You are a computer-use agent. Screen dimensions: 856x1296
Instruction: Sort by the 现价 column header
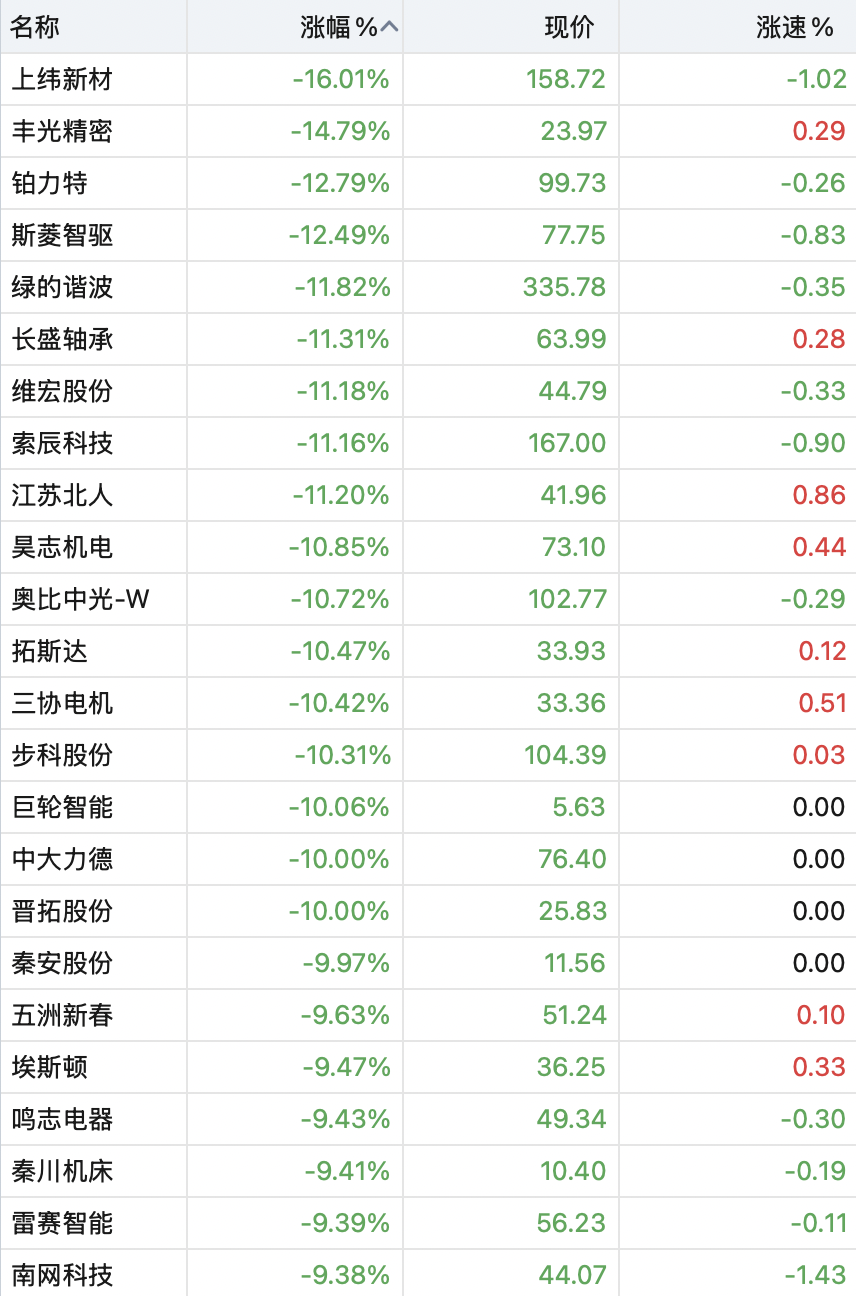click(511, 27)
